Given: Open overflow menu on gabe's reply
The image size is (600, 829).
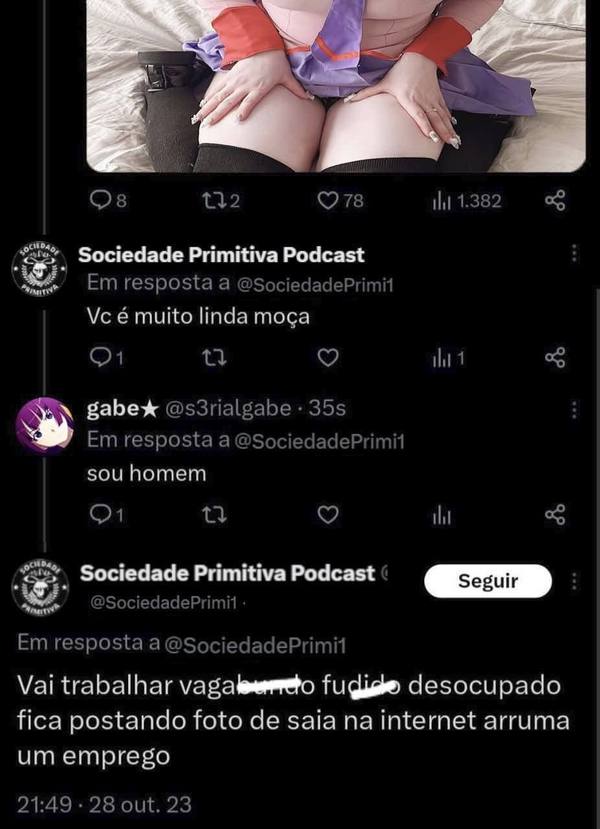Looking at the screenshot, I should pos(574,410).
